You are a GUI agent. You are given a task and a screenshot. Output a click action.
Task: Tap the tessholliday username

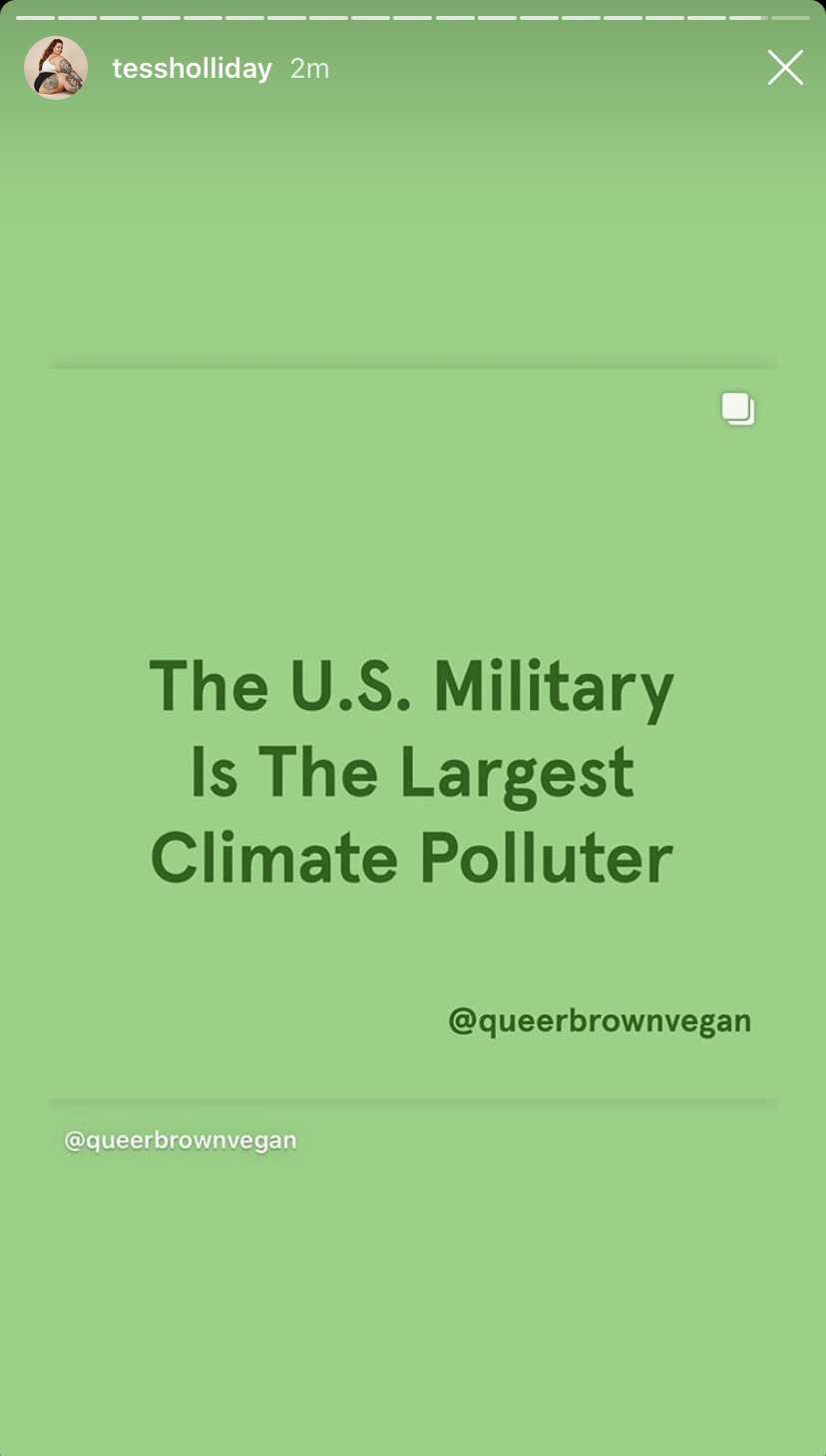click(x=192, y=69)
